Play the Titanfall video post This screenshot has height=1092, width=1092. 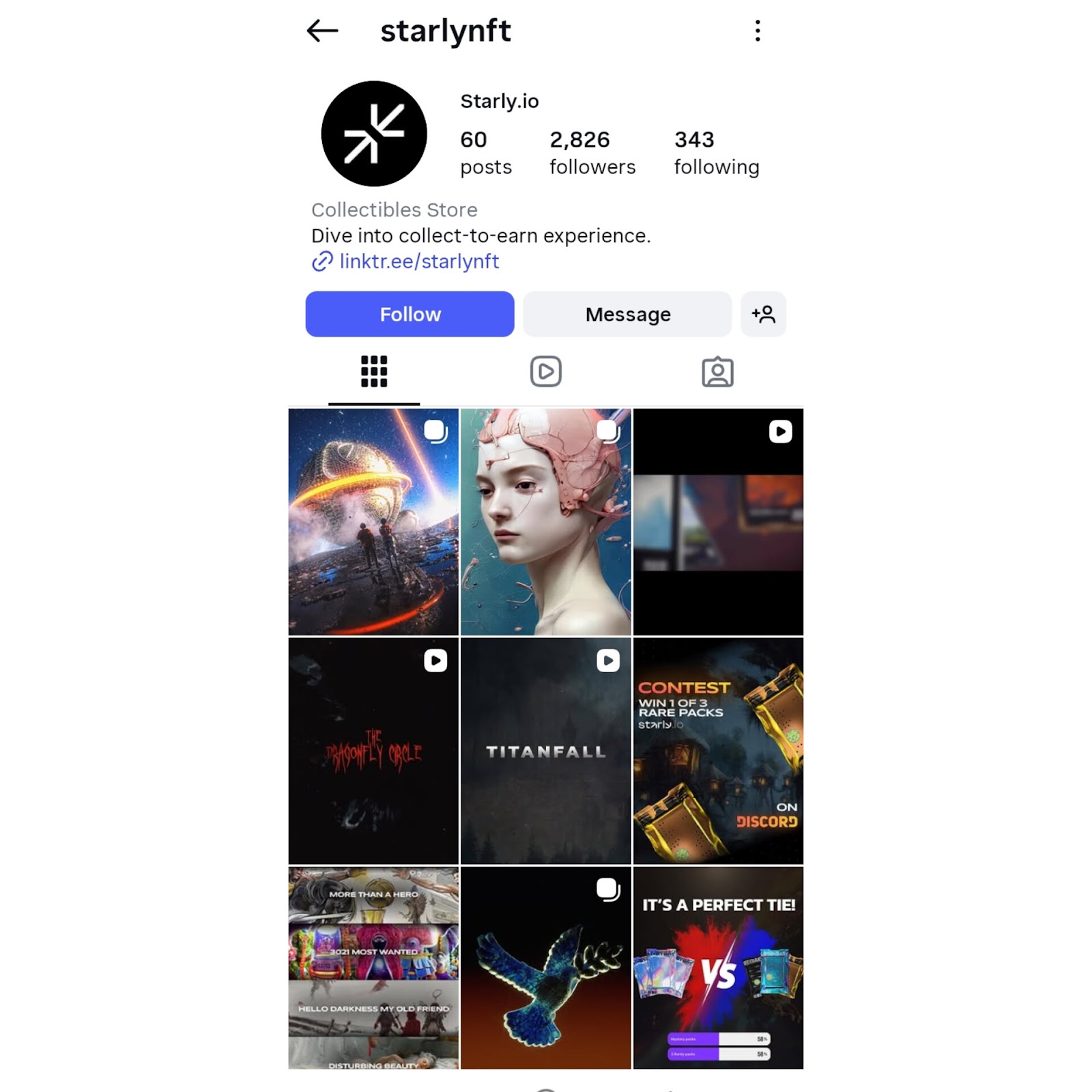tap(546, 751)
